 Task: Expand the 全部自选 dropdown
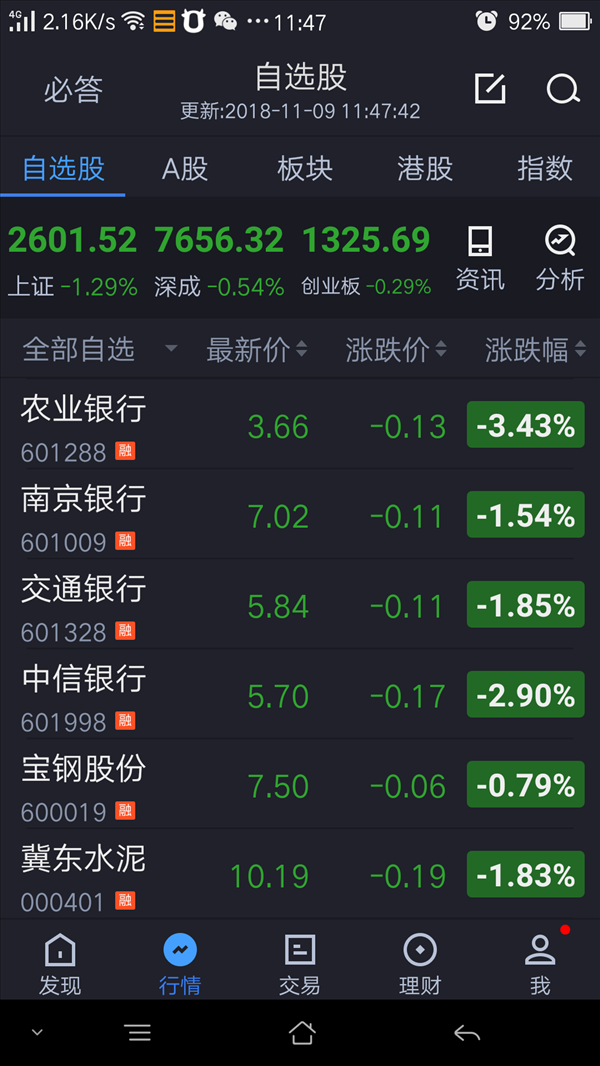(x=99, y=350)
